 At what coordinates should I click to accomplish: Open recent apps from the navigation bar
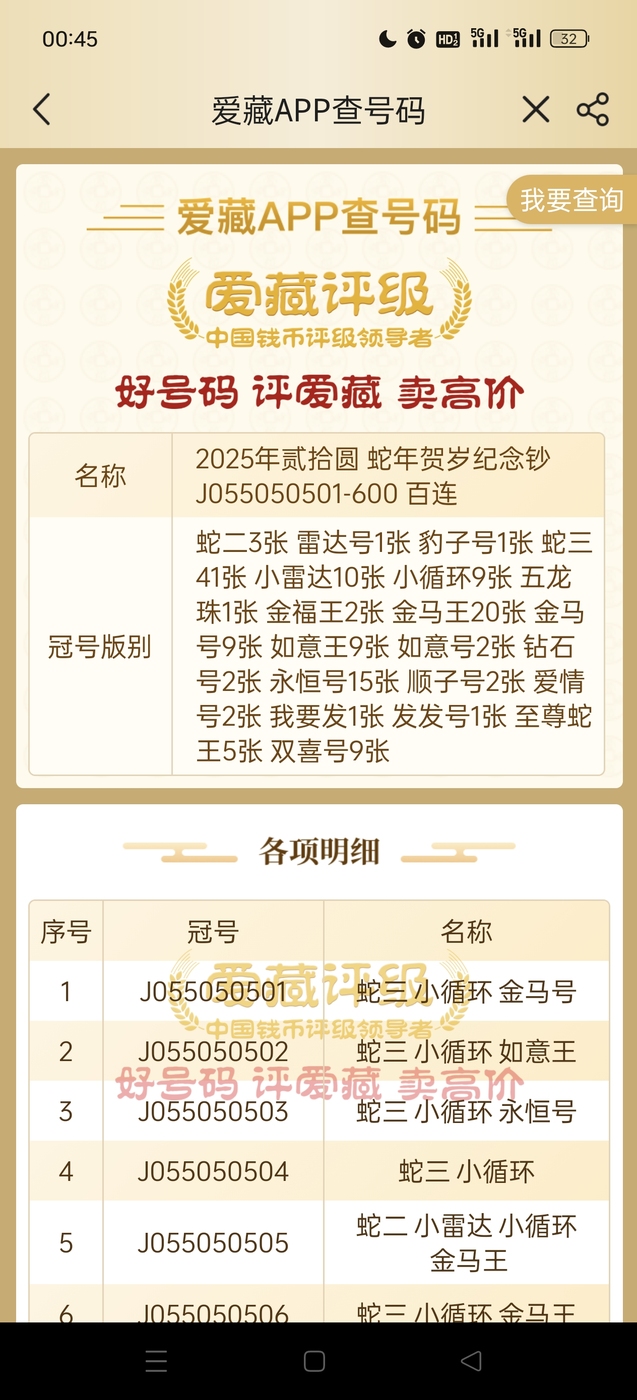157,1361
